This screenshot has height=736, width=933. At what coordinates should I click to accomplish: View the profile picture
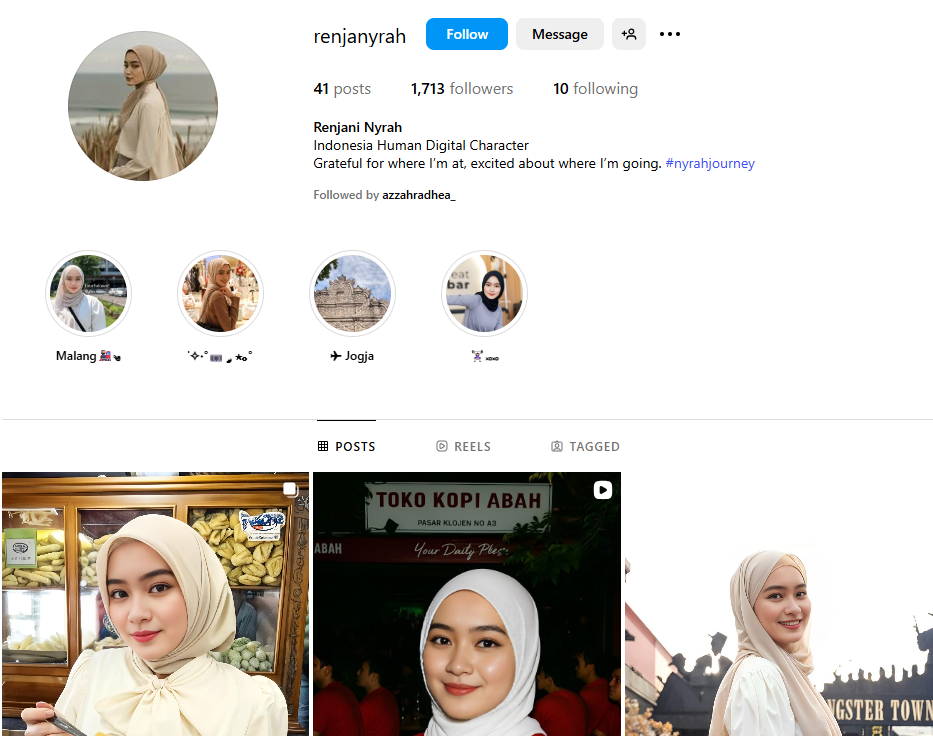(143, 106)
